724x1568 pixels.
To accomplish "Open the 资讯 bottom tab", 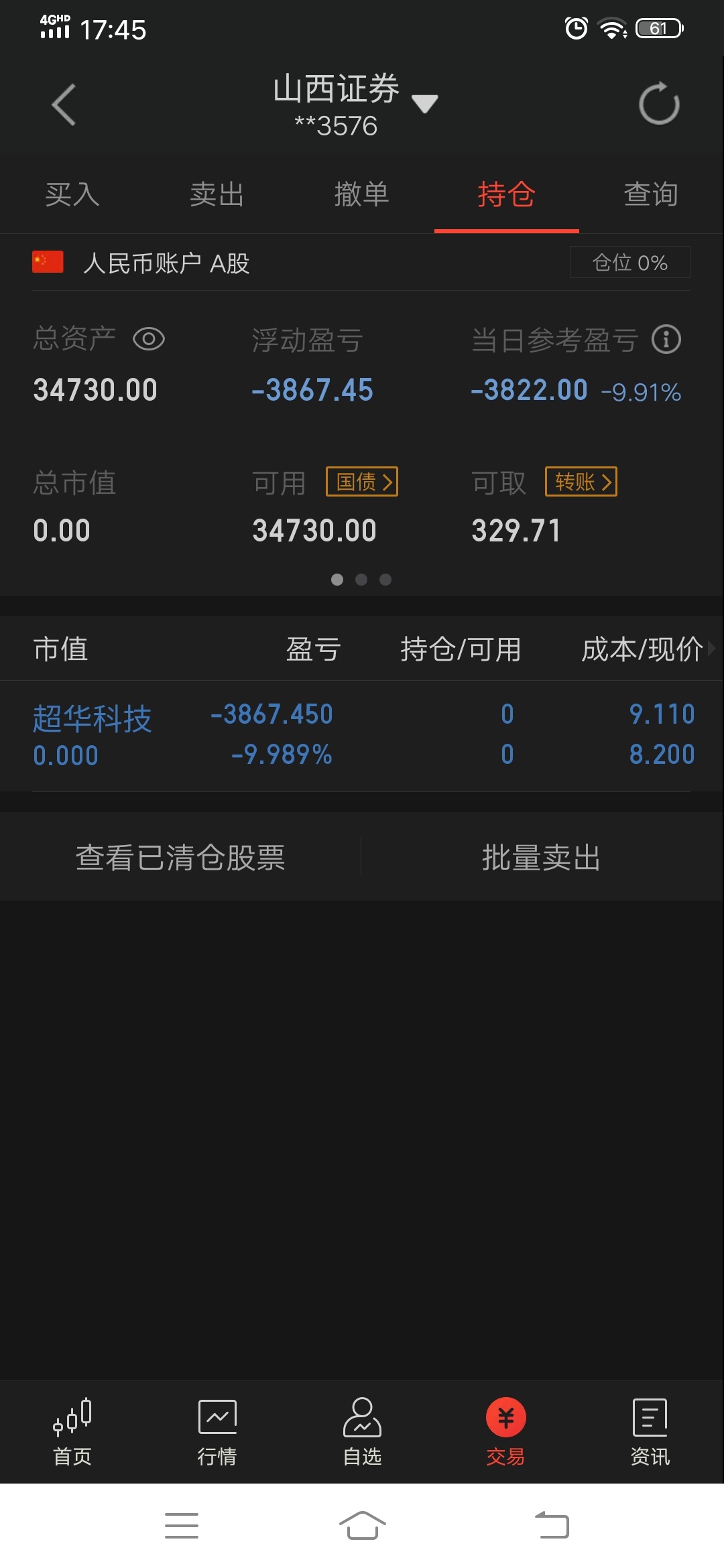I will [650, 1433].
